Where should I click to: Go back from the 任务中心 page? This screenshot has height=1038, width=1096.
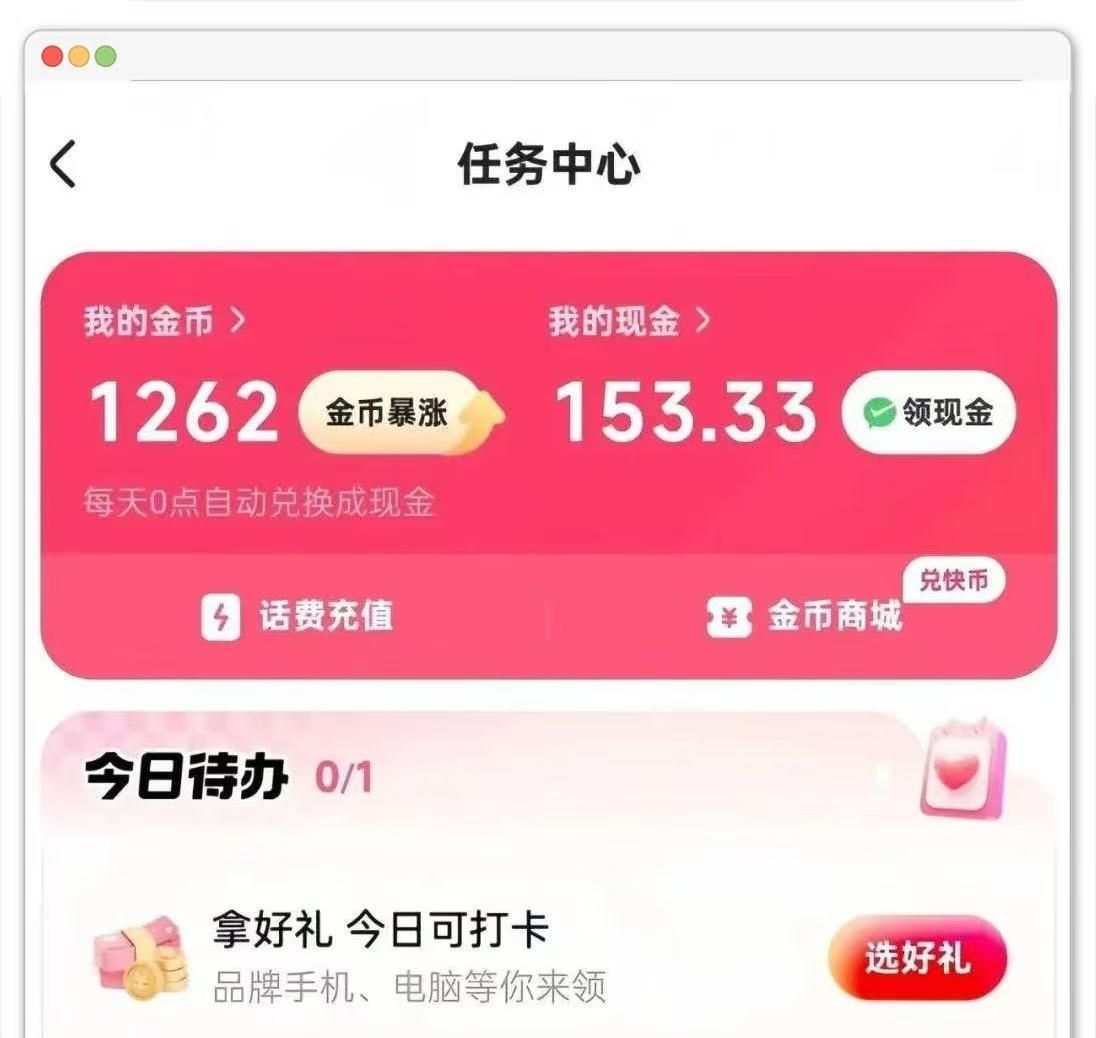(63, 165)
